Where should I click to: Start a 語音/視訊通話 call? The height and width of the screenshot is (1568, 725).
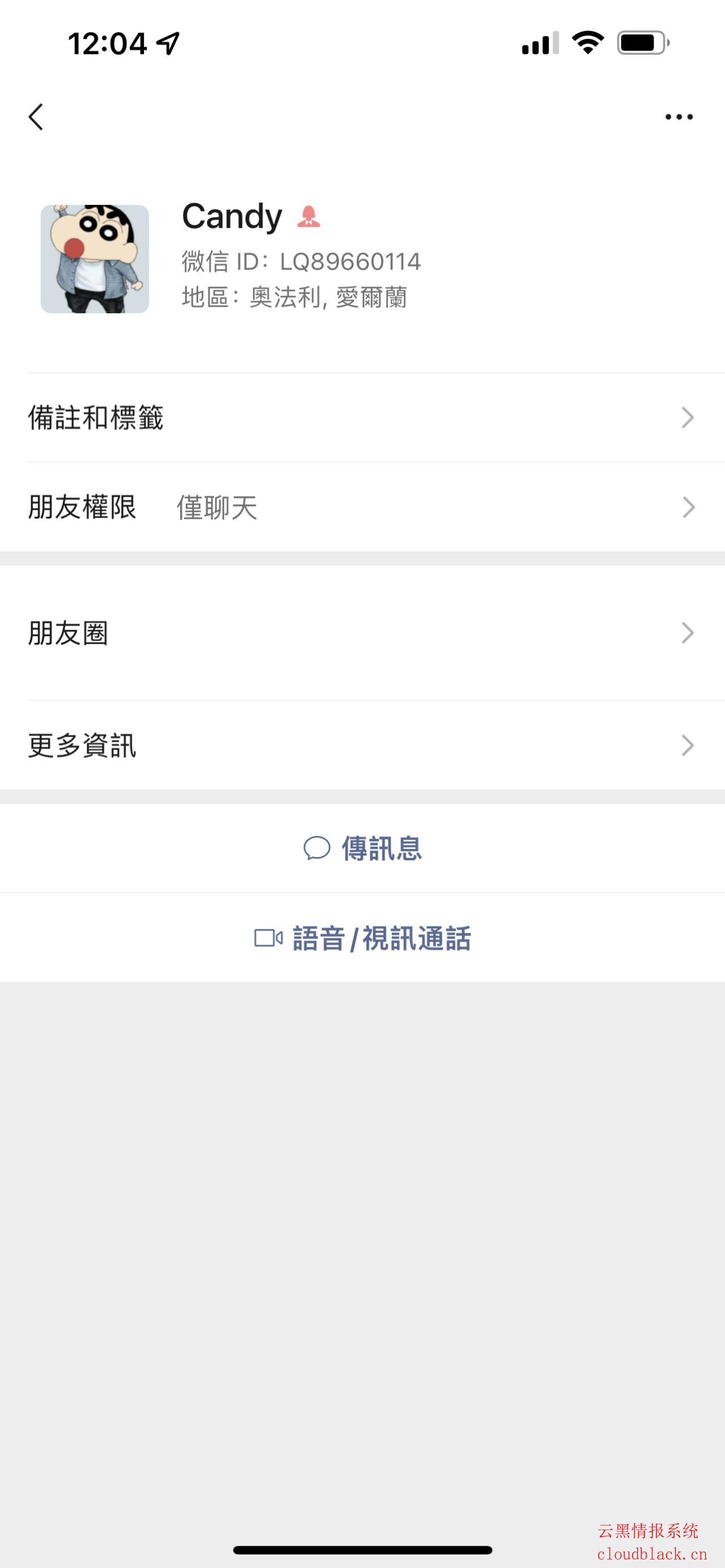(363, 938)
